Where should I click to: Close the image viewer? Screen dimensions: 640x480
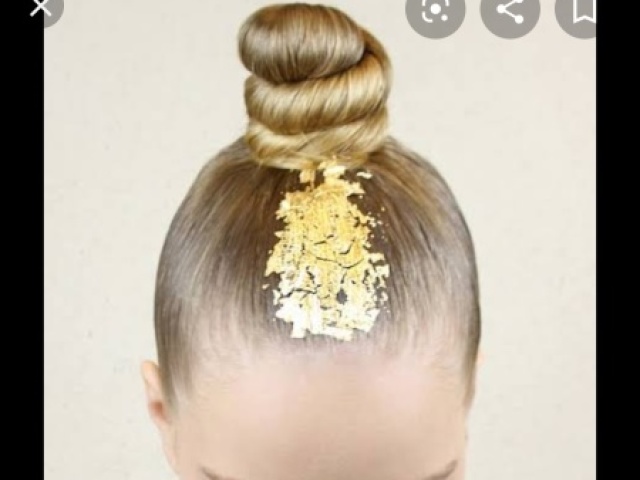40,8
